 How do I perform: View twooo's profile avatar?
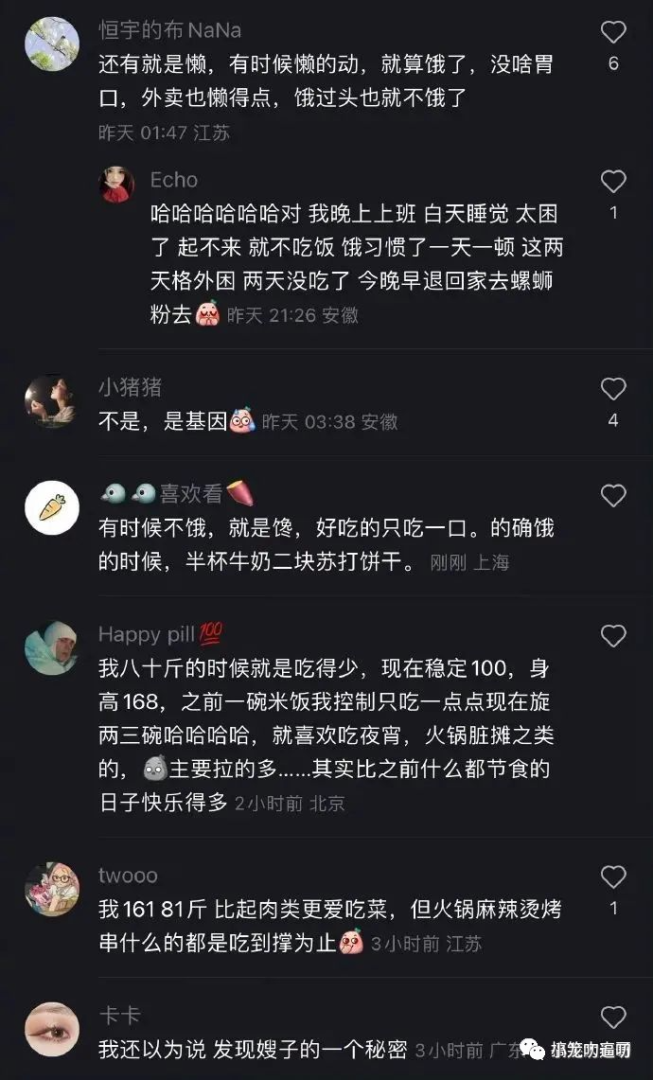point(52,889)
